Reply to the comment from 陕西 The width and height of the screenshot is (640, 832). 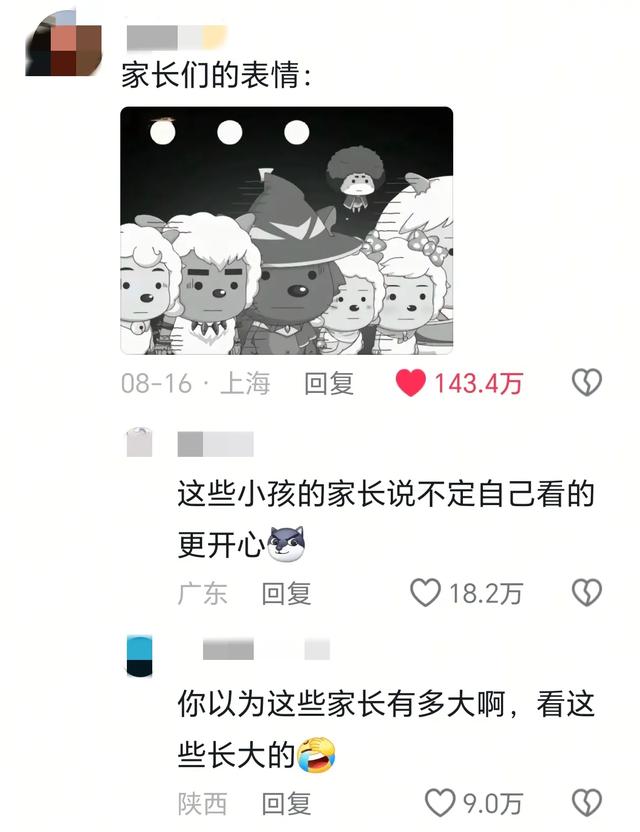(286, 802)
